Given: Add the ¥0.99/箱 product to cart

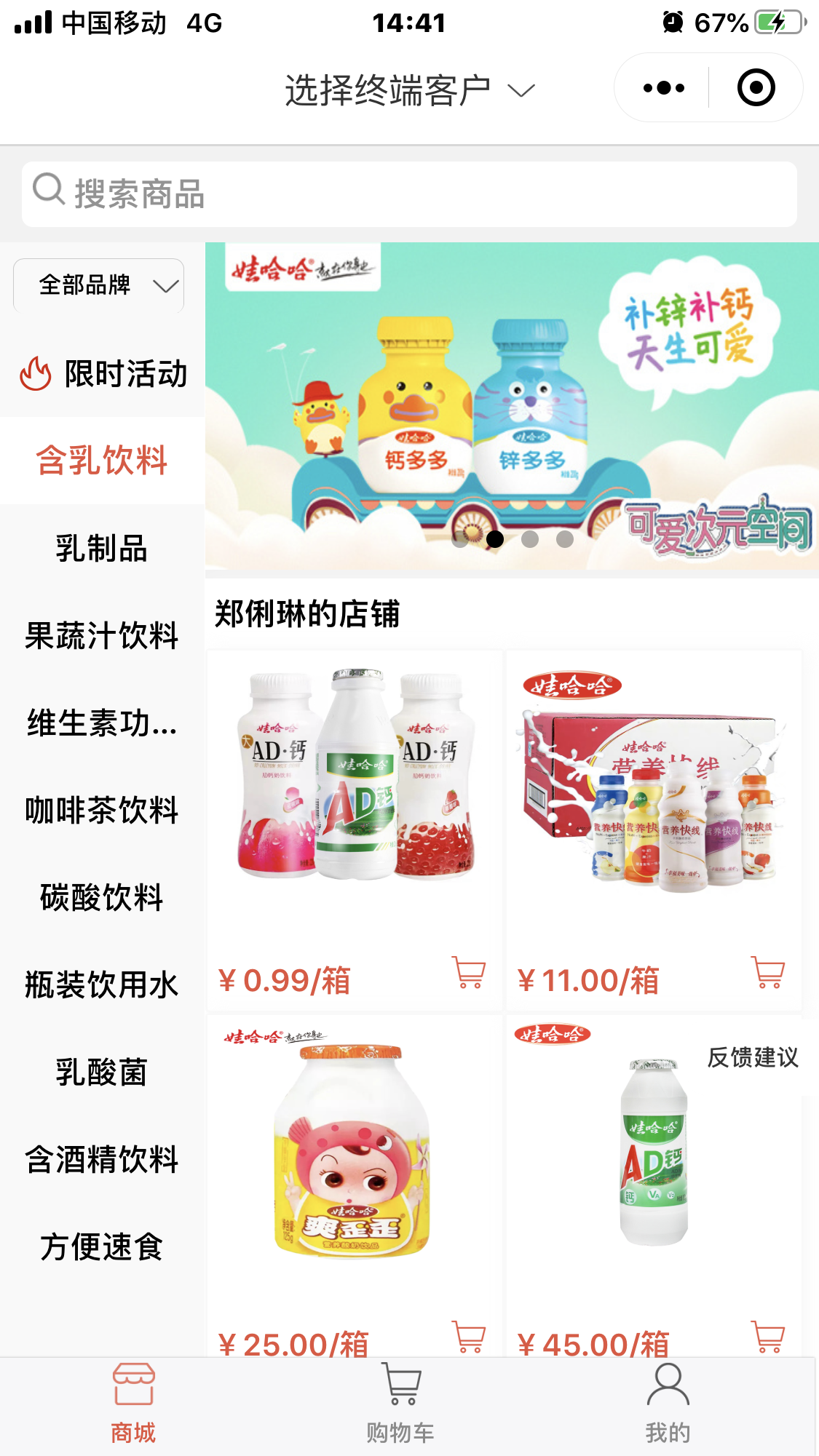Looking at the screenshot, I should pyautogui.click(x=469, y=973).
